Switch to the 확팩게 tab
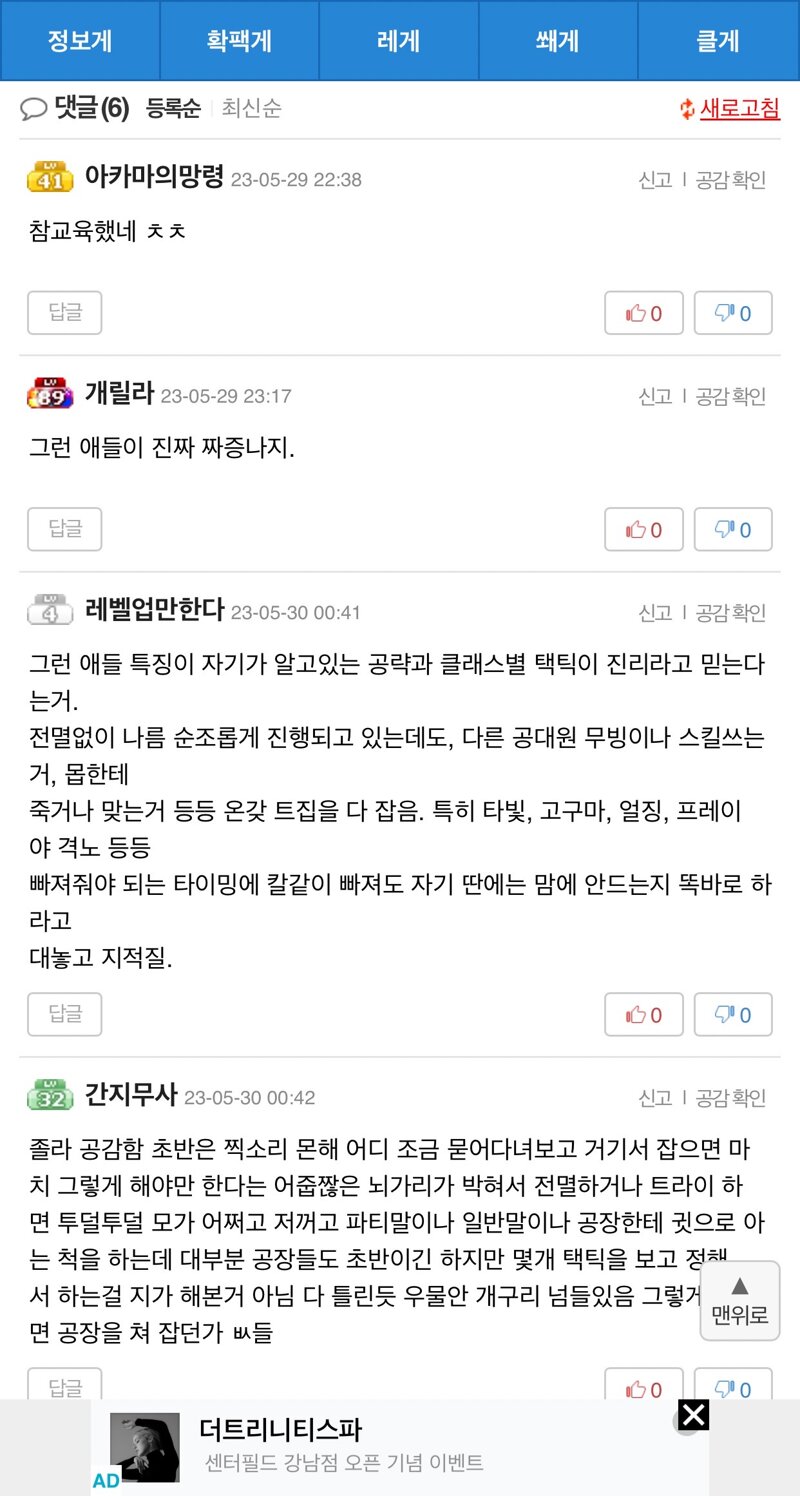The height and width of the screenshot is (1496, 800). (240, 41)
